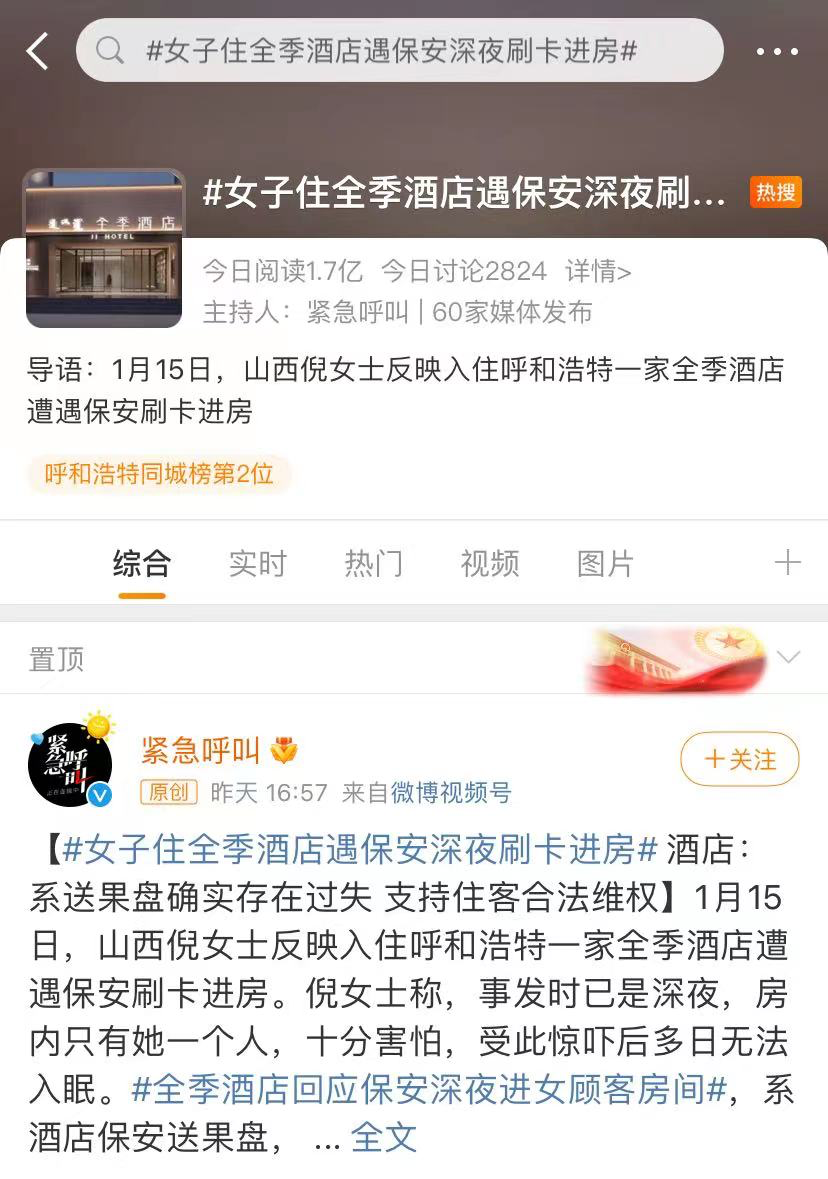This screenshot has width=828, height=1179.
Task: Select the 热门 tab
Action: 373,564
